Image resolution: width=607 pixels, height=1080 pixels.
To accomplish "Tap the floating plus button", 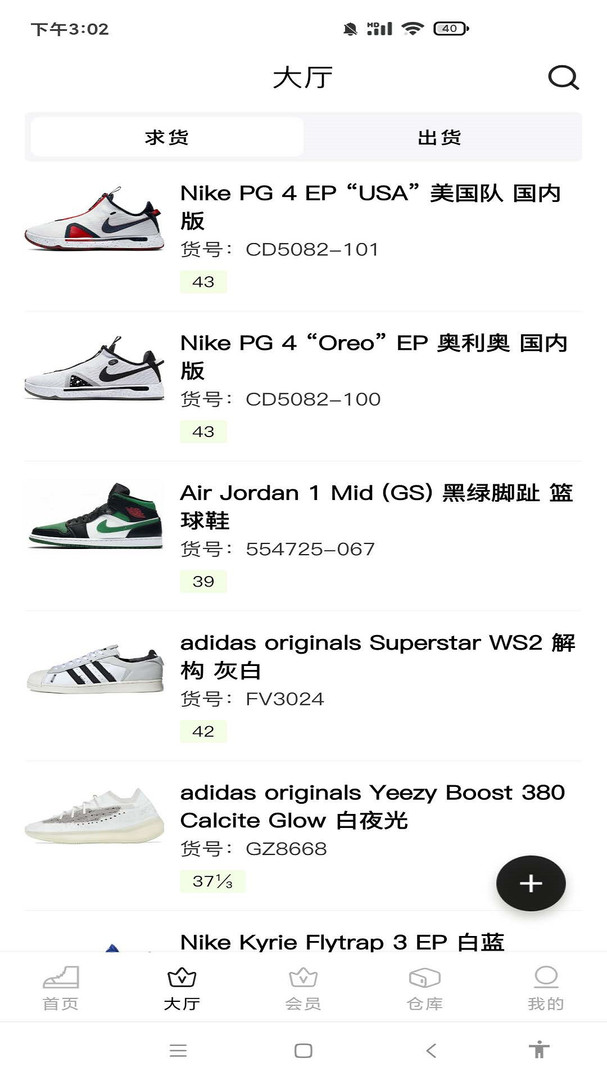I will (531, 883).
